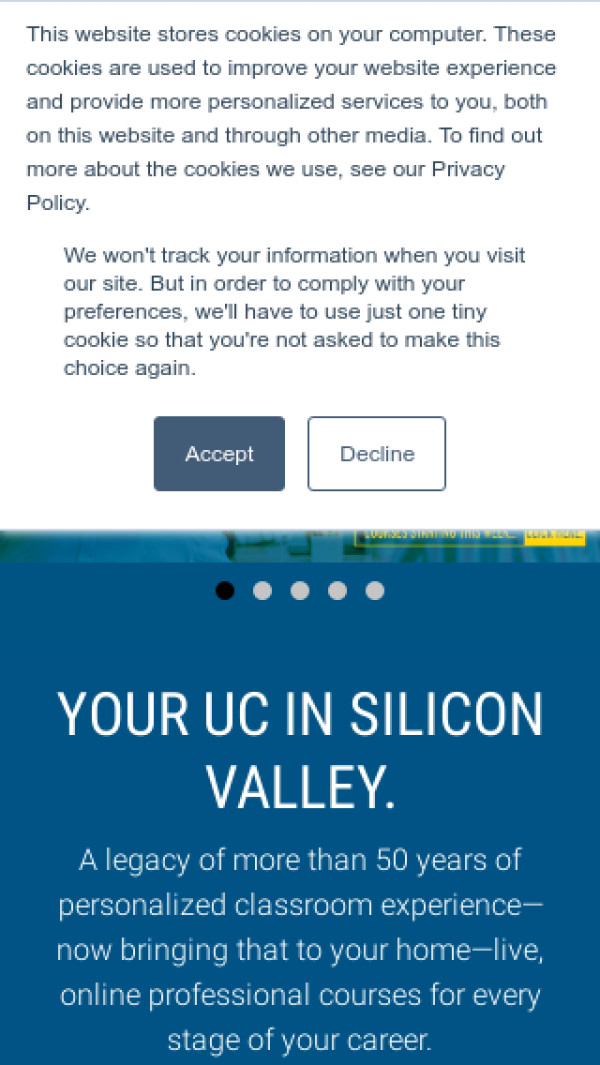Decline cookie tracking
600x1065 pixels.
tap(376, 454)
